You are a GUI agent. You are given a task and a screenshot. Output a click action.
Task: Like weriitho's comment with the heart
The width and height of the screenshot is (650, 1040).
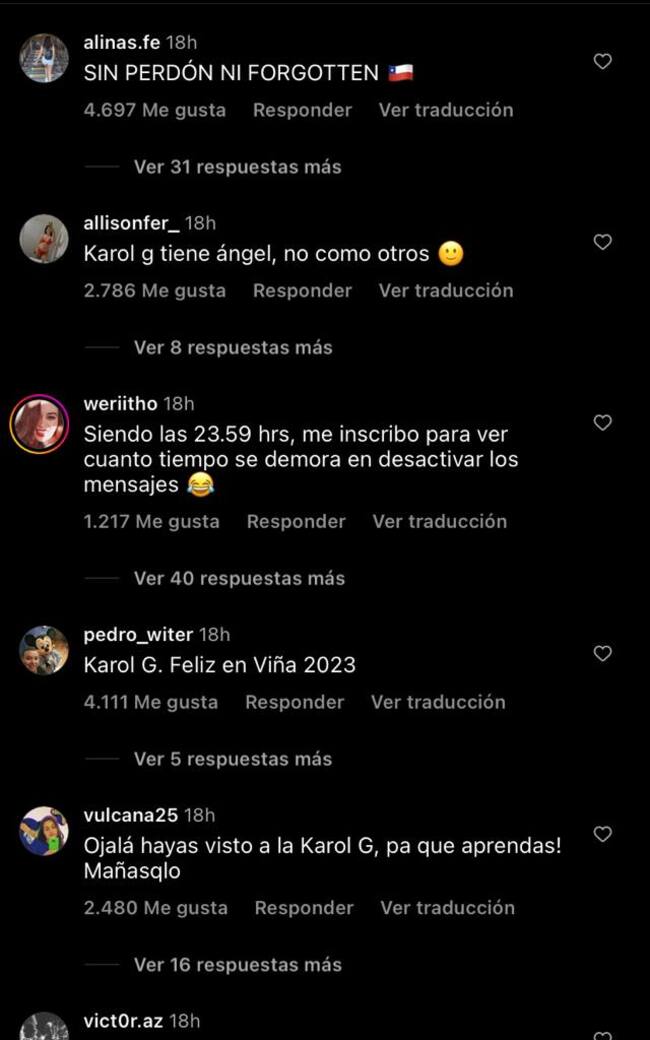[602, 424]
